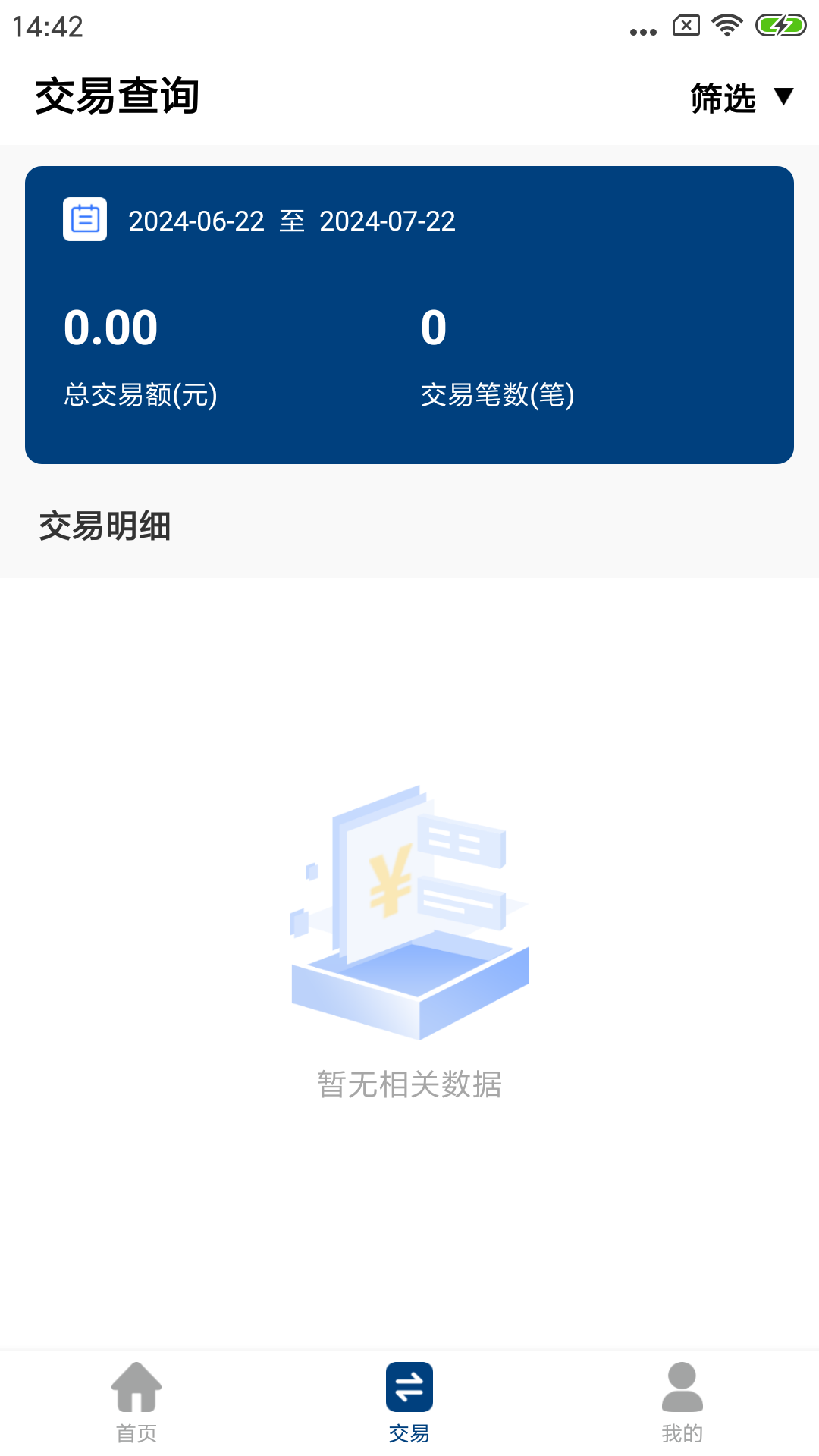Open the calendar icon for date selection

point(85,221)
